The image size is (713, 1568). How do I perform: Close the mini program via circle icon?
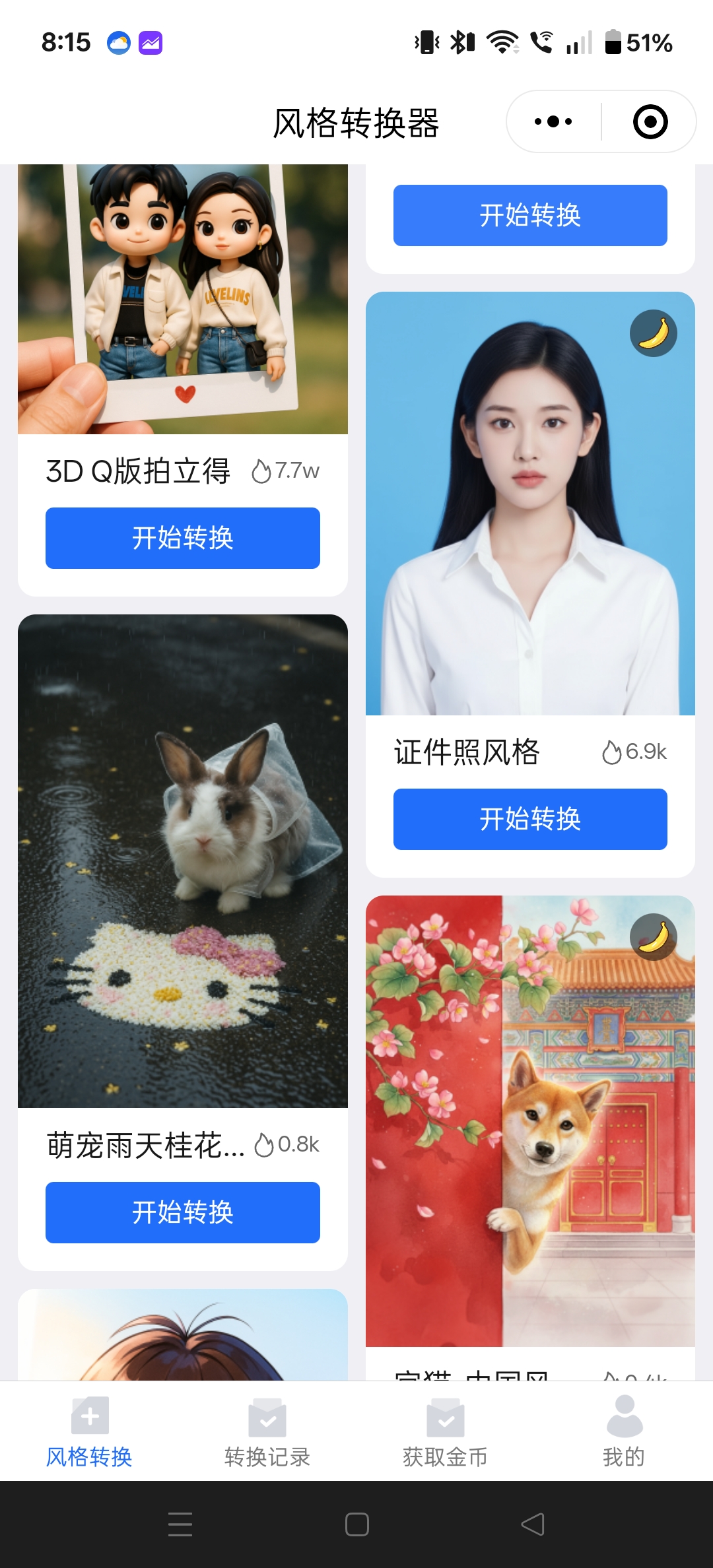coord(650,122)
